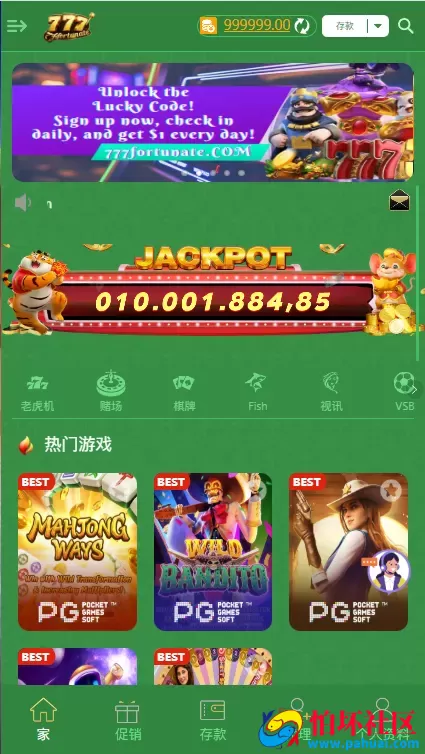Launch the Mahjong Ways game
This screenshot has height=754, width=425.
77,552
